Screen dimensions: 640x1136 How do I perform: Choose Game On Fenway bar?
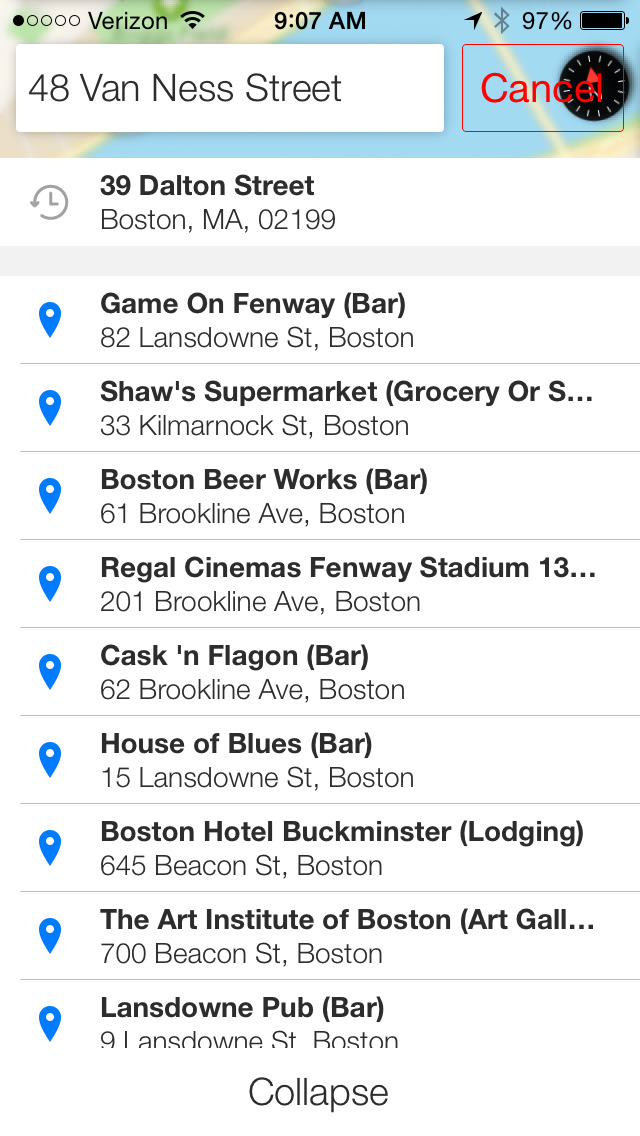click(320, 320)
